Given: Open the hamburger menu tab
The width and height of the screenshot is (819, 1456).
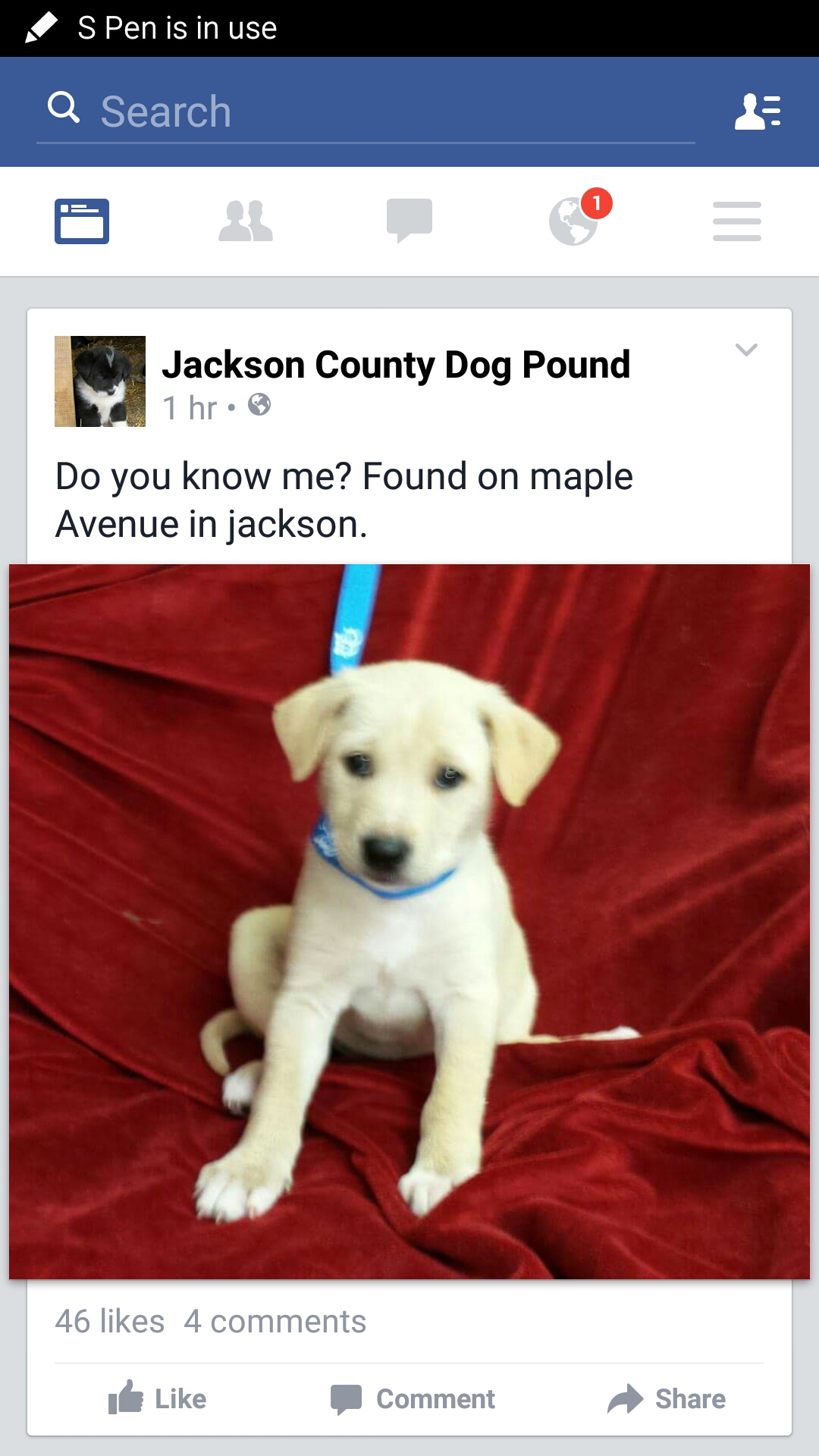Looking at the screenshot, I should coord(736,221).
